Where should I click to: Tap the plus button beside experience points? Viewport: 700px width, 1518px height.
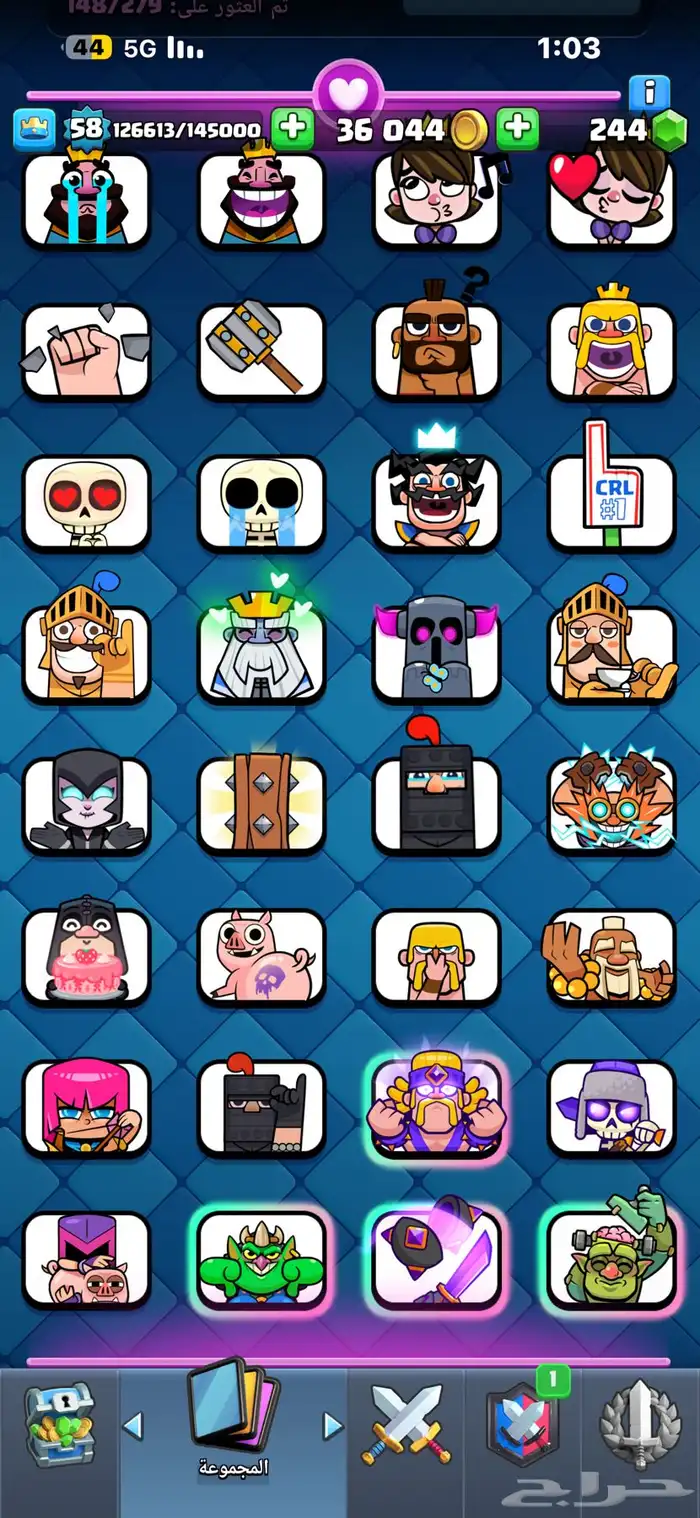tap(292, 129)
